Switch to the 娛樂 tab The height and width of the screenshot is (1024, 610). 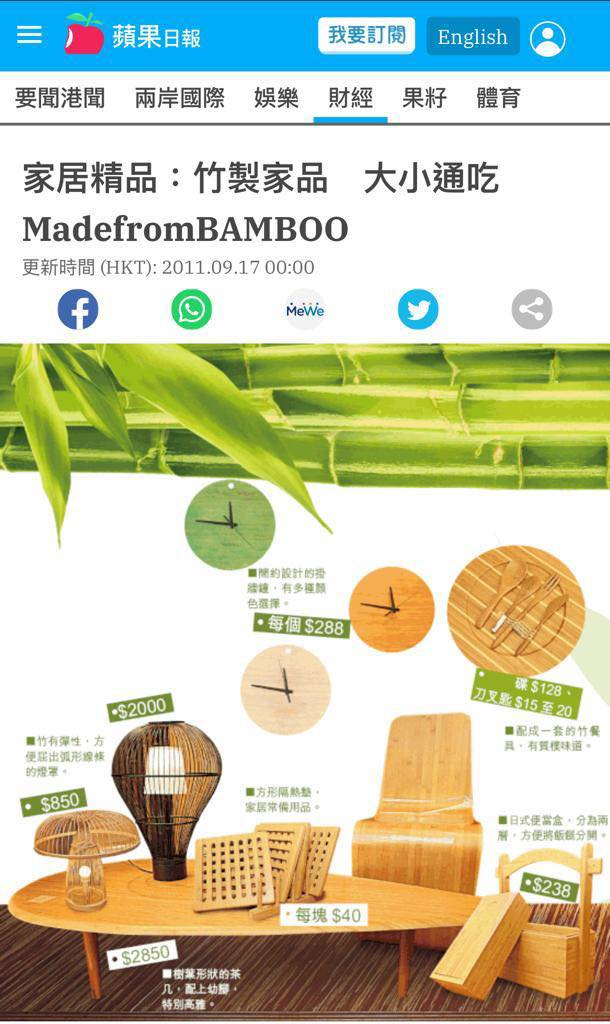[276, 98]
